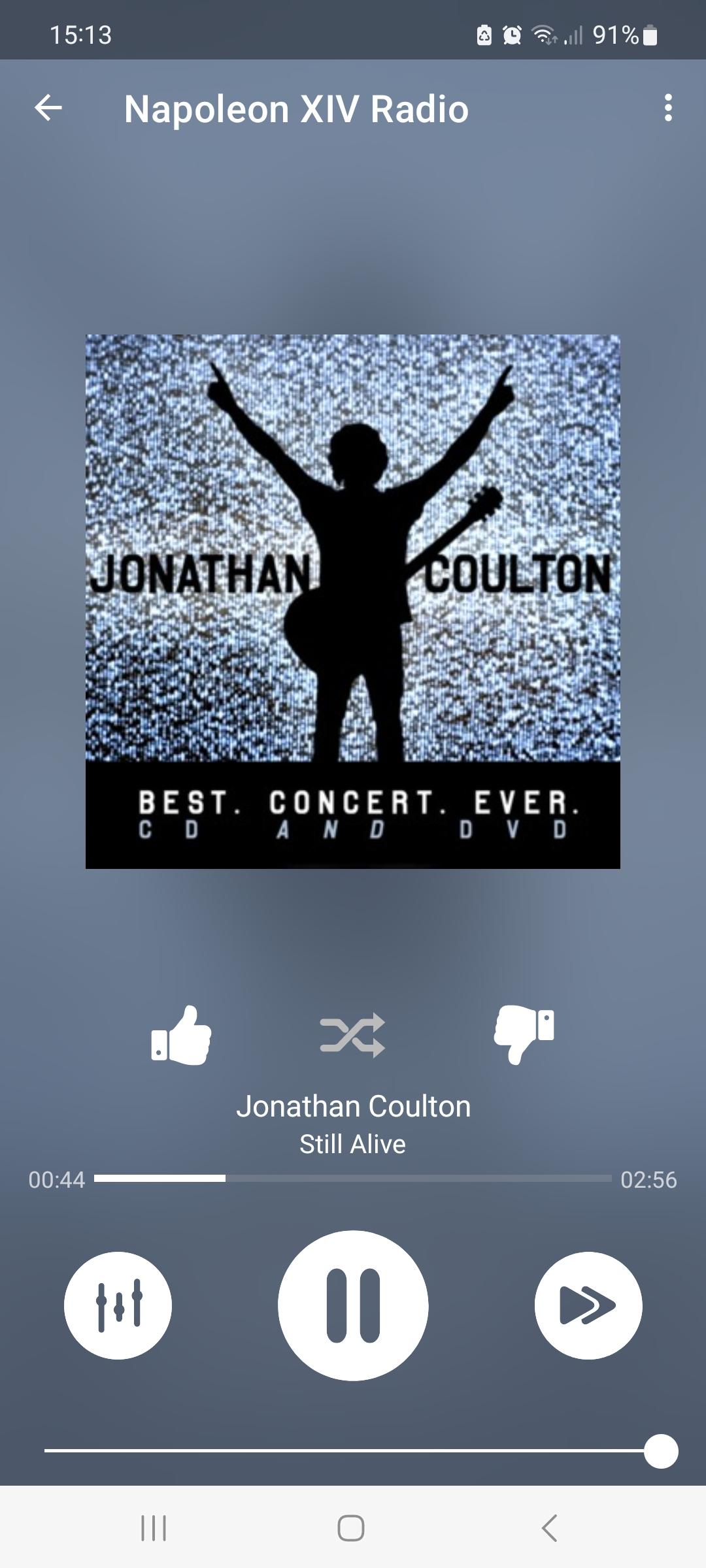Open the recent apps view
Viewport: 706px width, 1568px height.
pyautogui.click(x=154, y=1528)
